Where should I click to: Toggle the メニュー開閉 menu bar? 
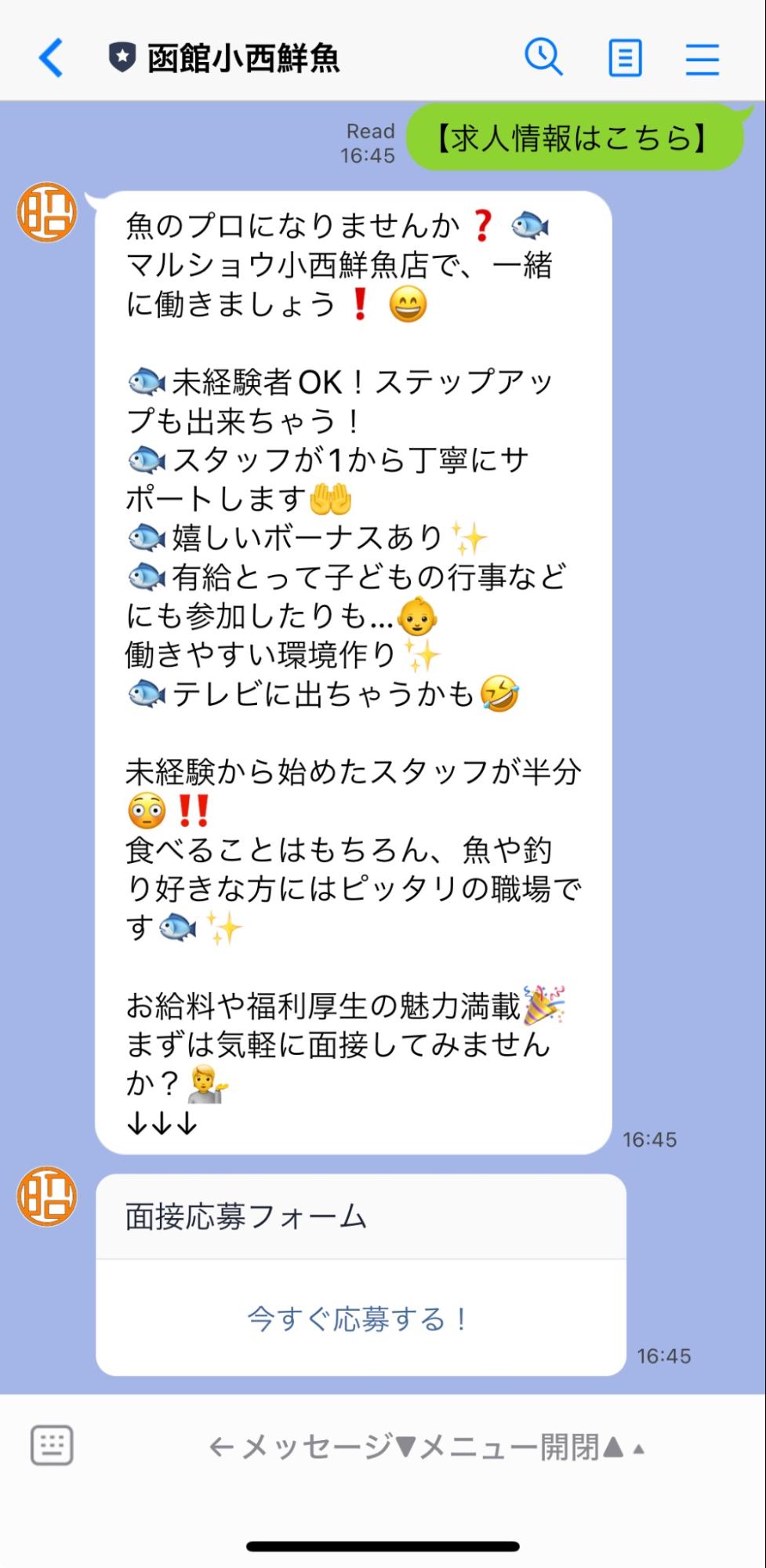427,1447
